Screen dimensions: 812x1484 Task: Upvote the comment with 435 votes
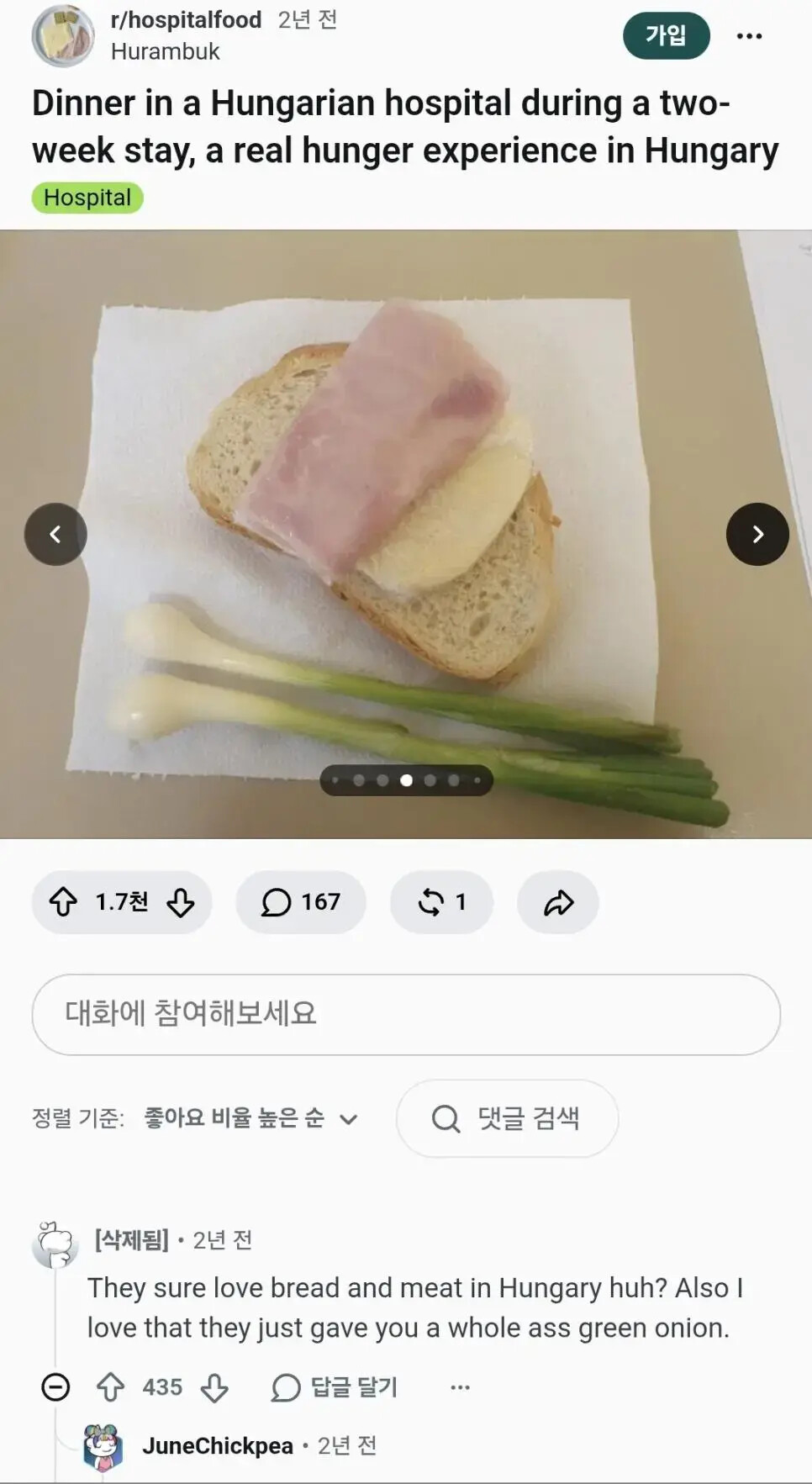111,1386
